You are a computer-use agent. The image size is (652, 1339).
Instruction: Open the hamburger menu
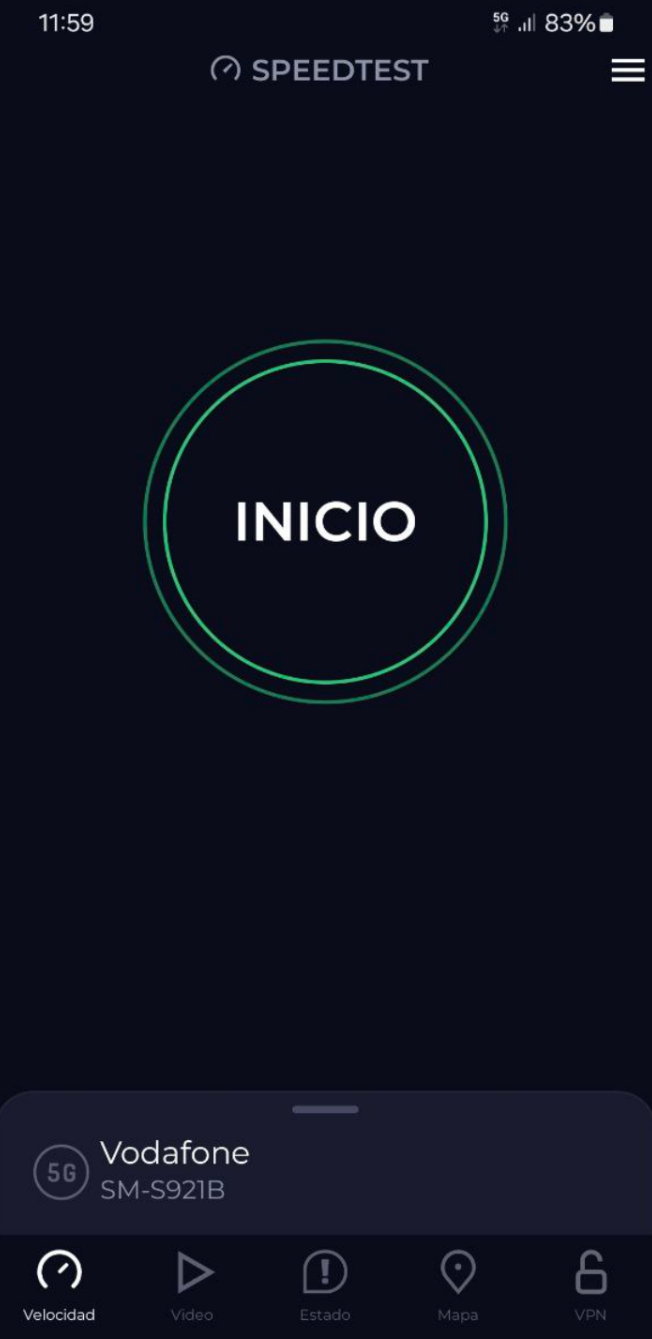(627, 70)
